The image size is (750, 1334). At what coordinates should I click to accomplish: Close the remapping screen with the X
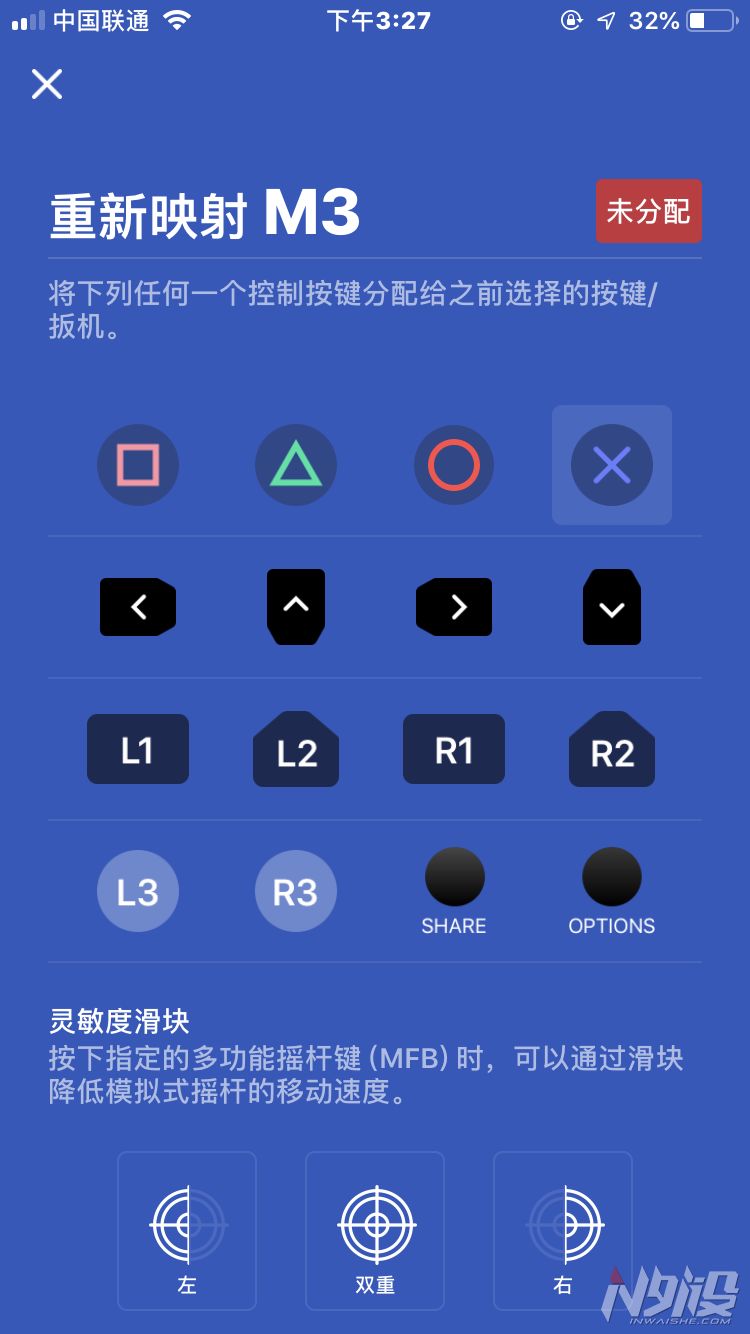point(46,85)
